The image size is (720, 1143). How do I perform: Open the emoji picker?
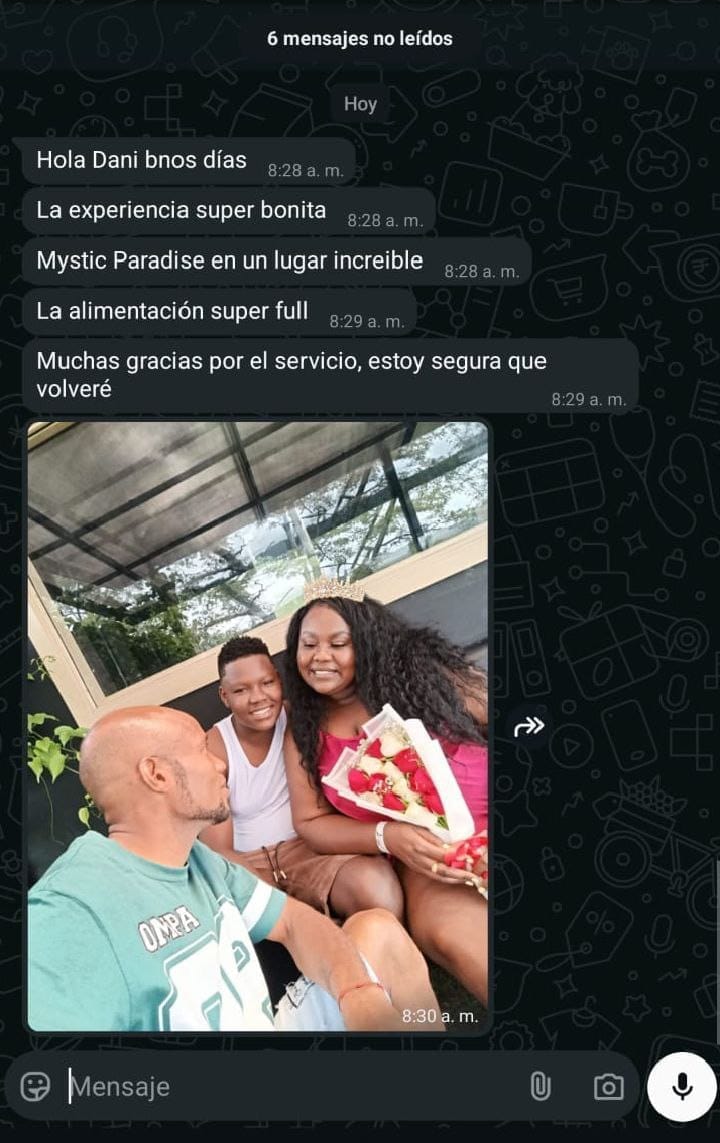[x=36, y=1086]
